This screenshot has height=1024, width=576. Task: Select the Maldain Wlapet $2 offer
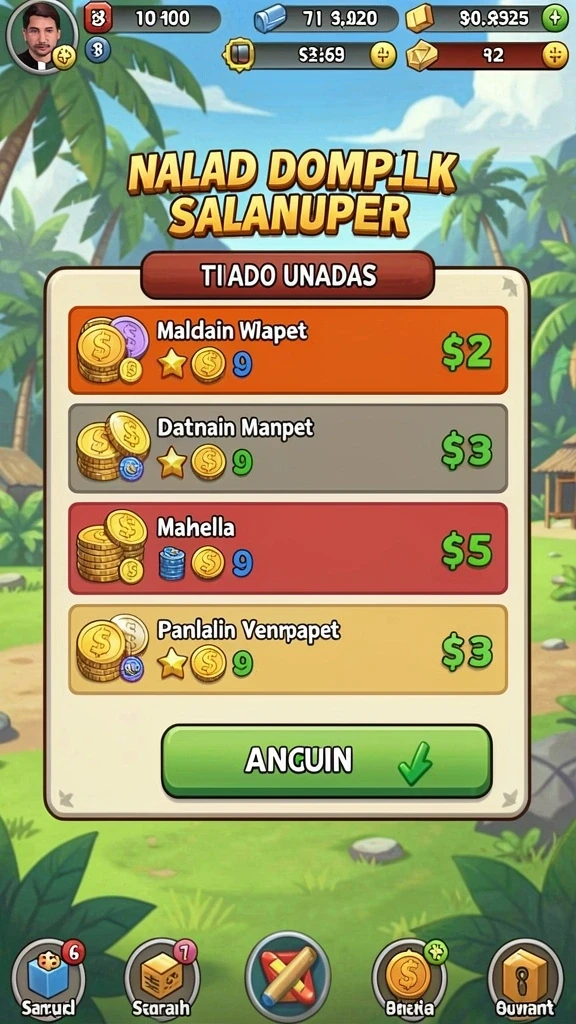click(x=288, y=350)
